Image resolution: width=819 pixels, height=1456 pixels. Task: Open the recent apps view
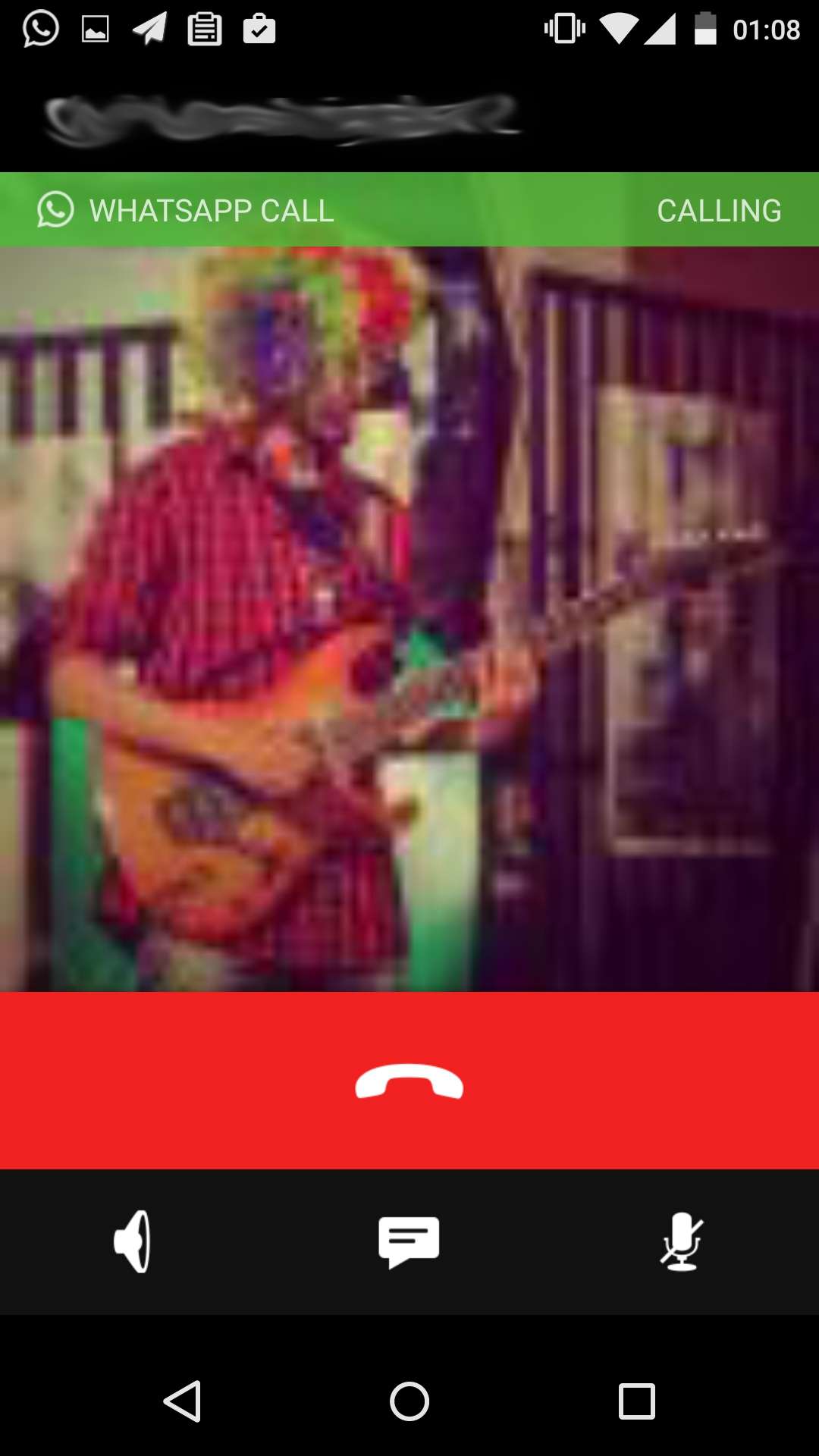(636, 1401)
